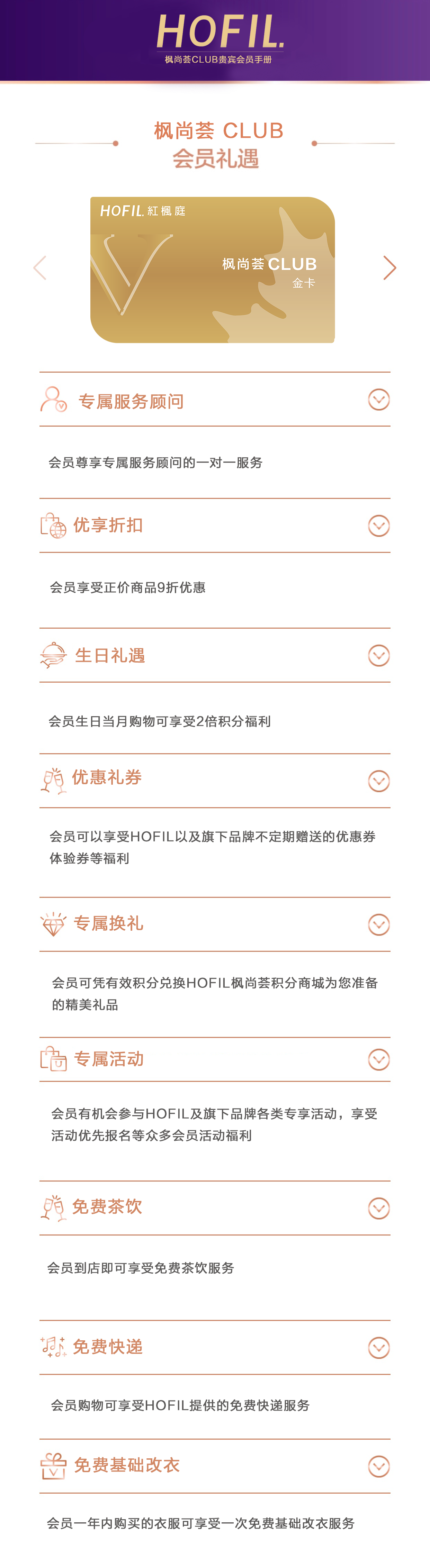Open the 枫尚荟 CLUB 金卡 card
Viewport: 430px width, 1568px height.
click(x=213, y=270)
